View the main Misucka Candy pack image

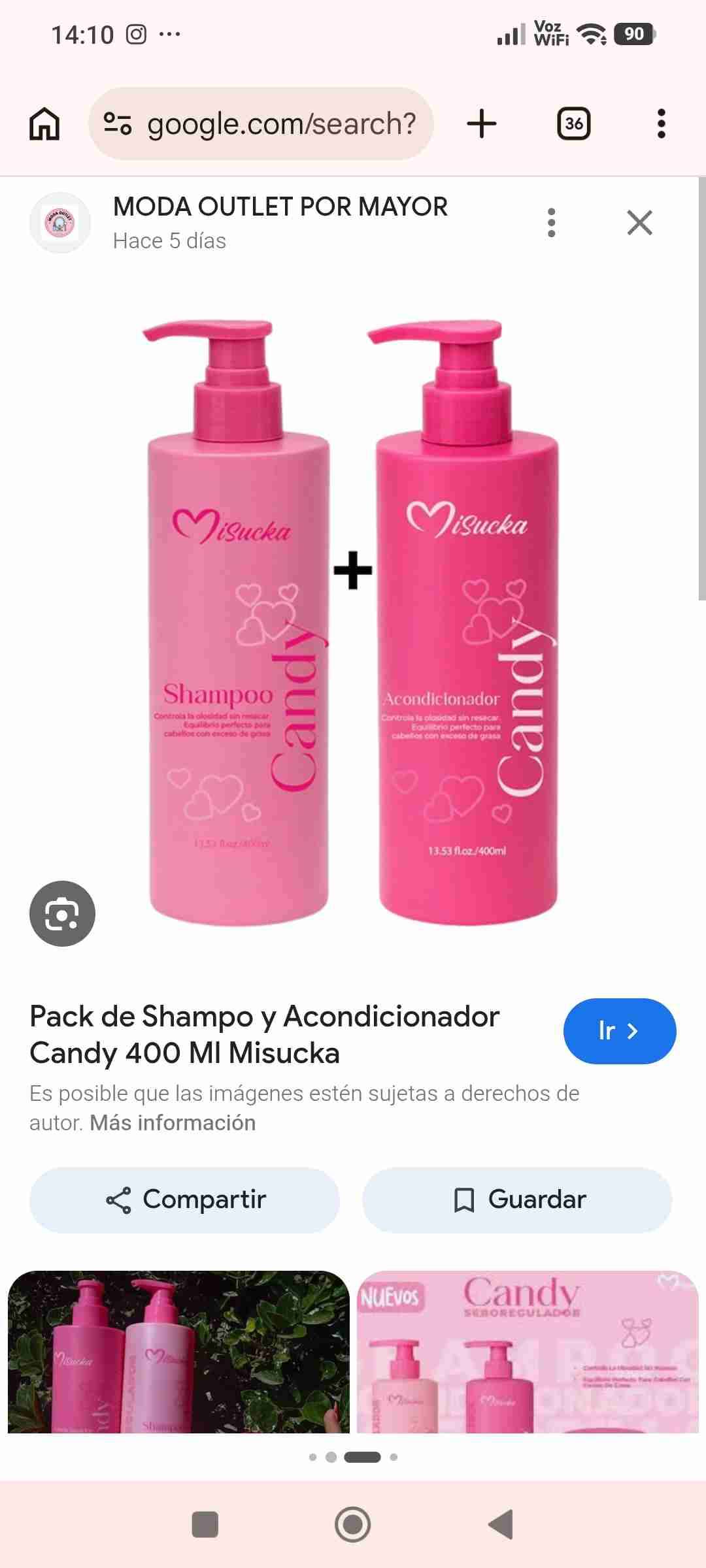(353, 621)
